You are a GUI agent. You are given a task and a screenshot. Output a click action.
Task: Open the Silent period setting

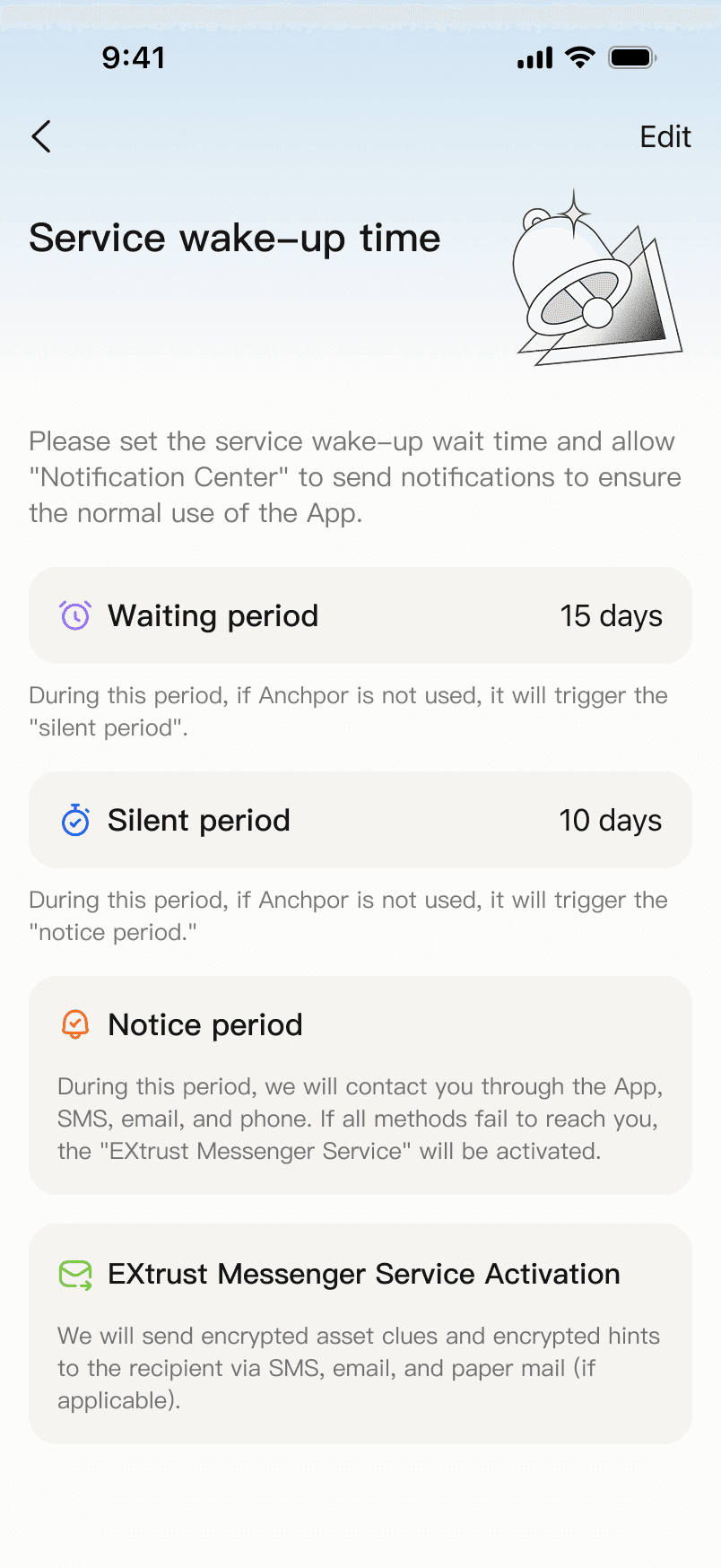coord(360,821)
